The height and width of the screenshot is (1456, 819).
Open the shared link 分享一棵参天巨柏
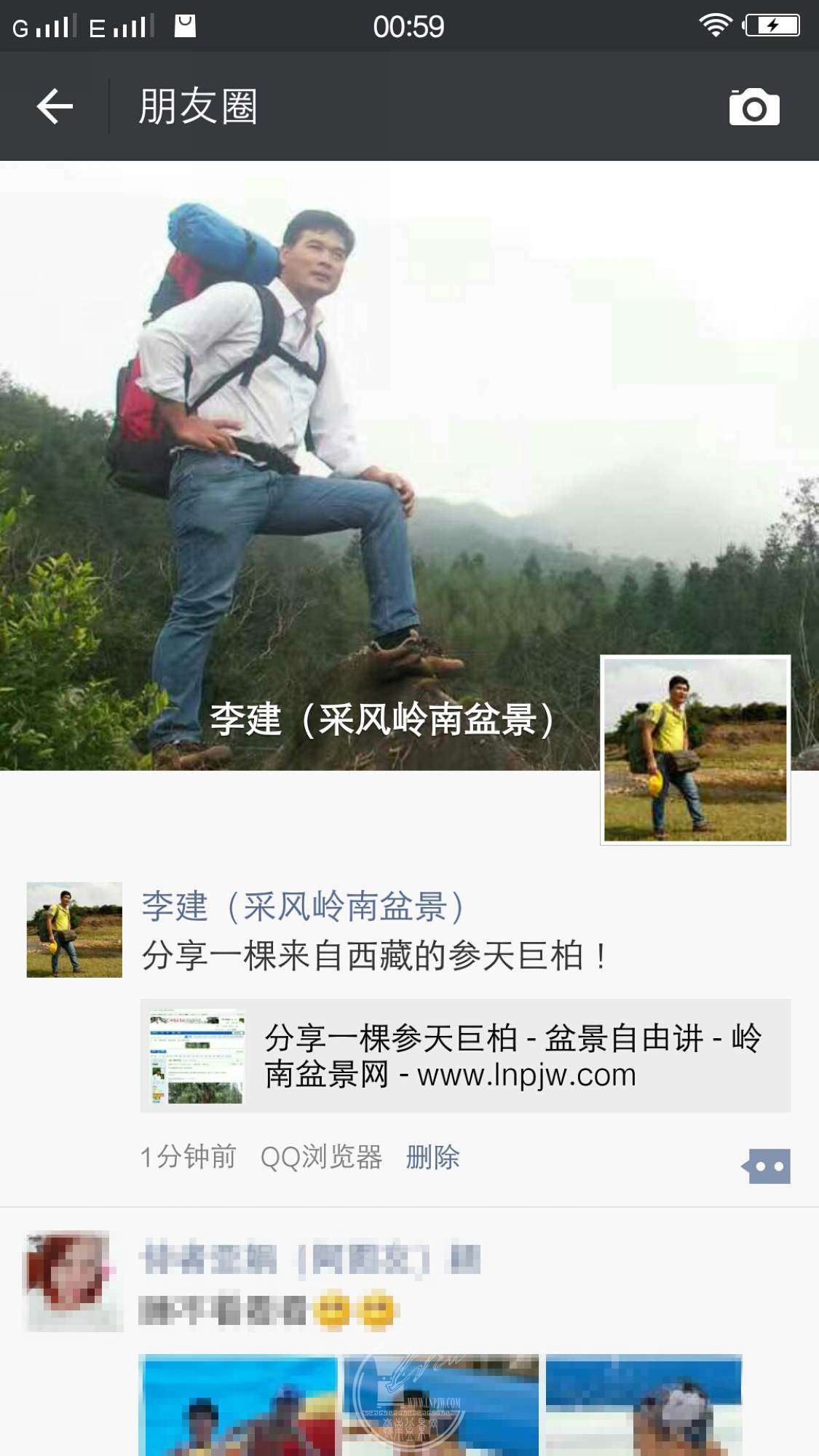(465, 1056)
